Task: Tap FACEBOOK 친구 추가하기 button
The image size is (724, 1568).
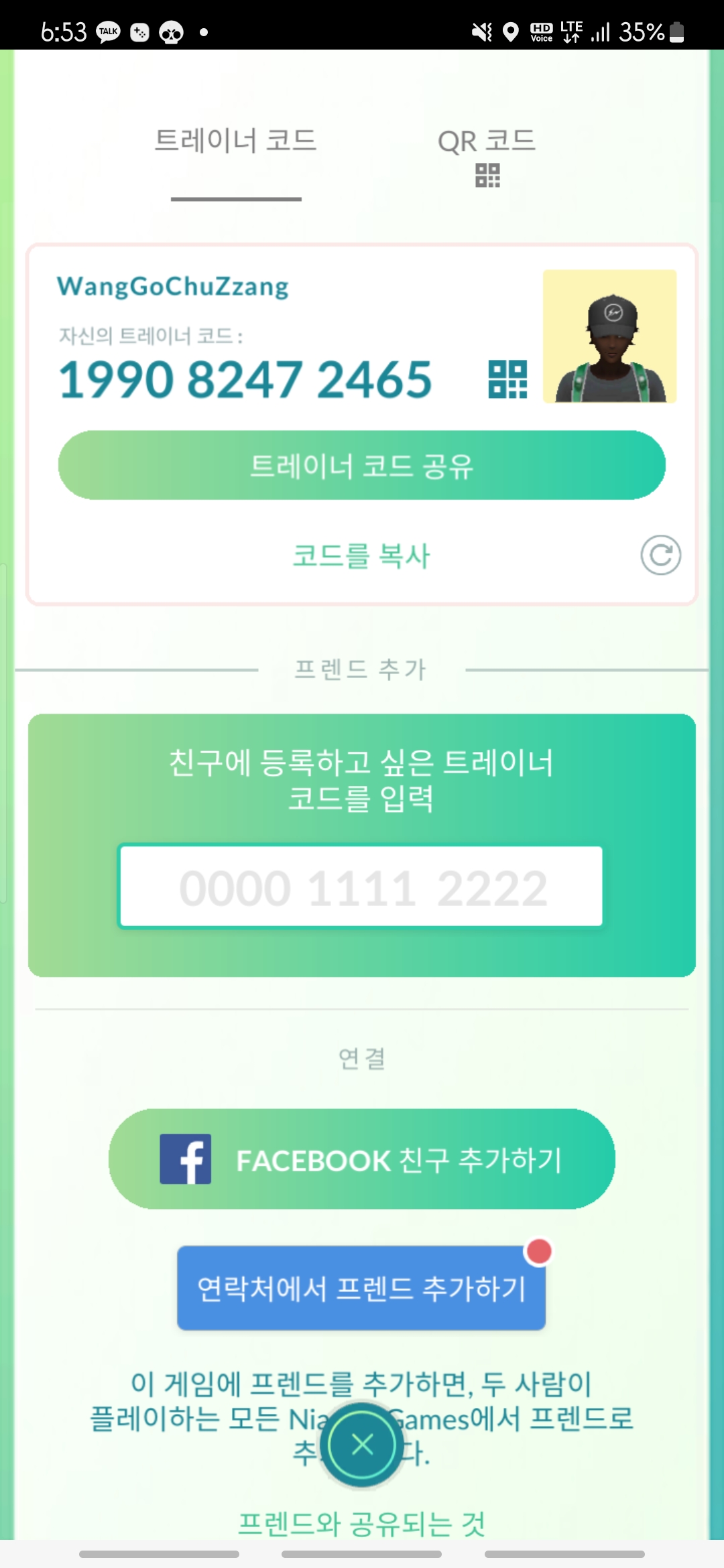Action: tap(362, 1159)
